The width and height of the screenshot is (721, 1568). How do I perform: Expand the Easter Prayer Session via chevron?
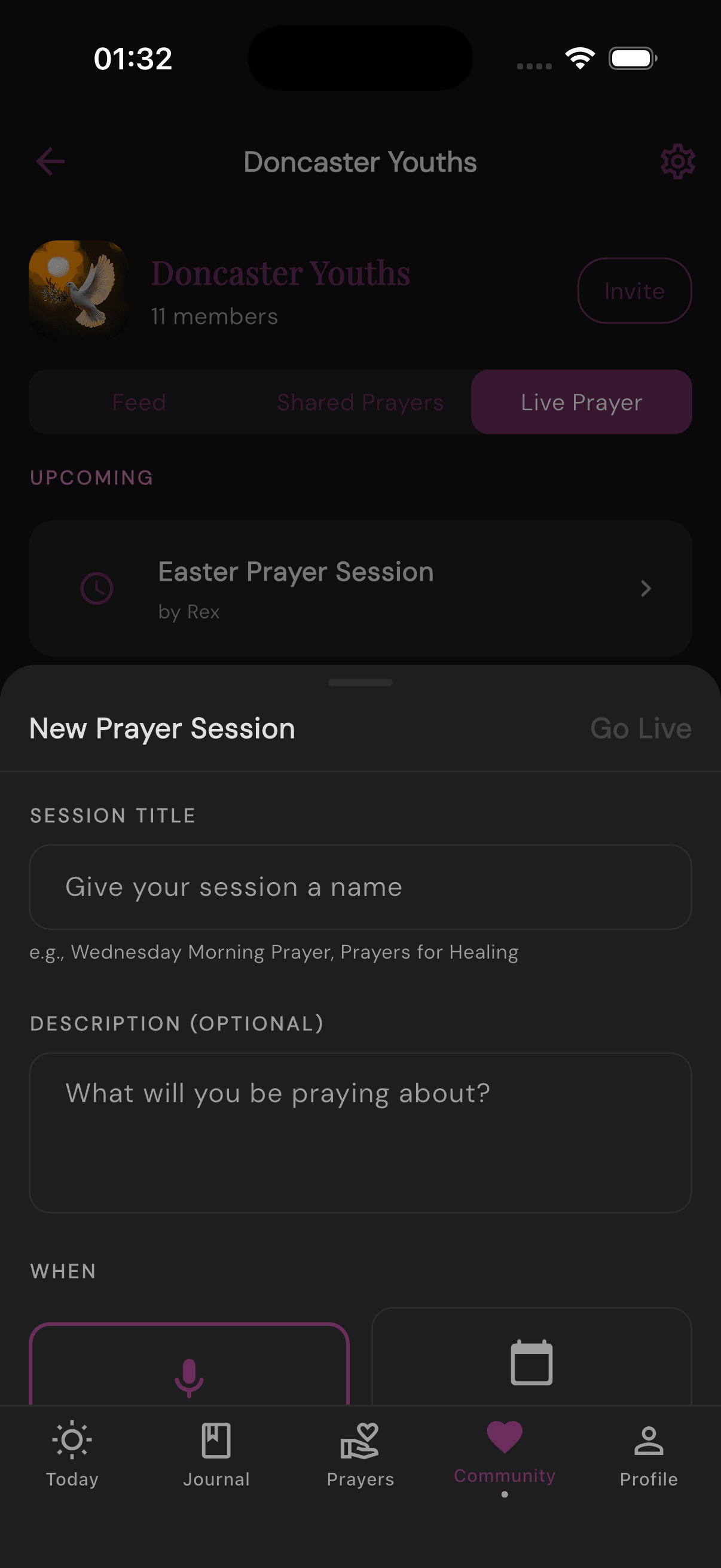[x=646, y=588]
